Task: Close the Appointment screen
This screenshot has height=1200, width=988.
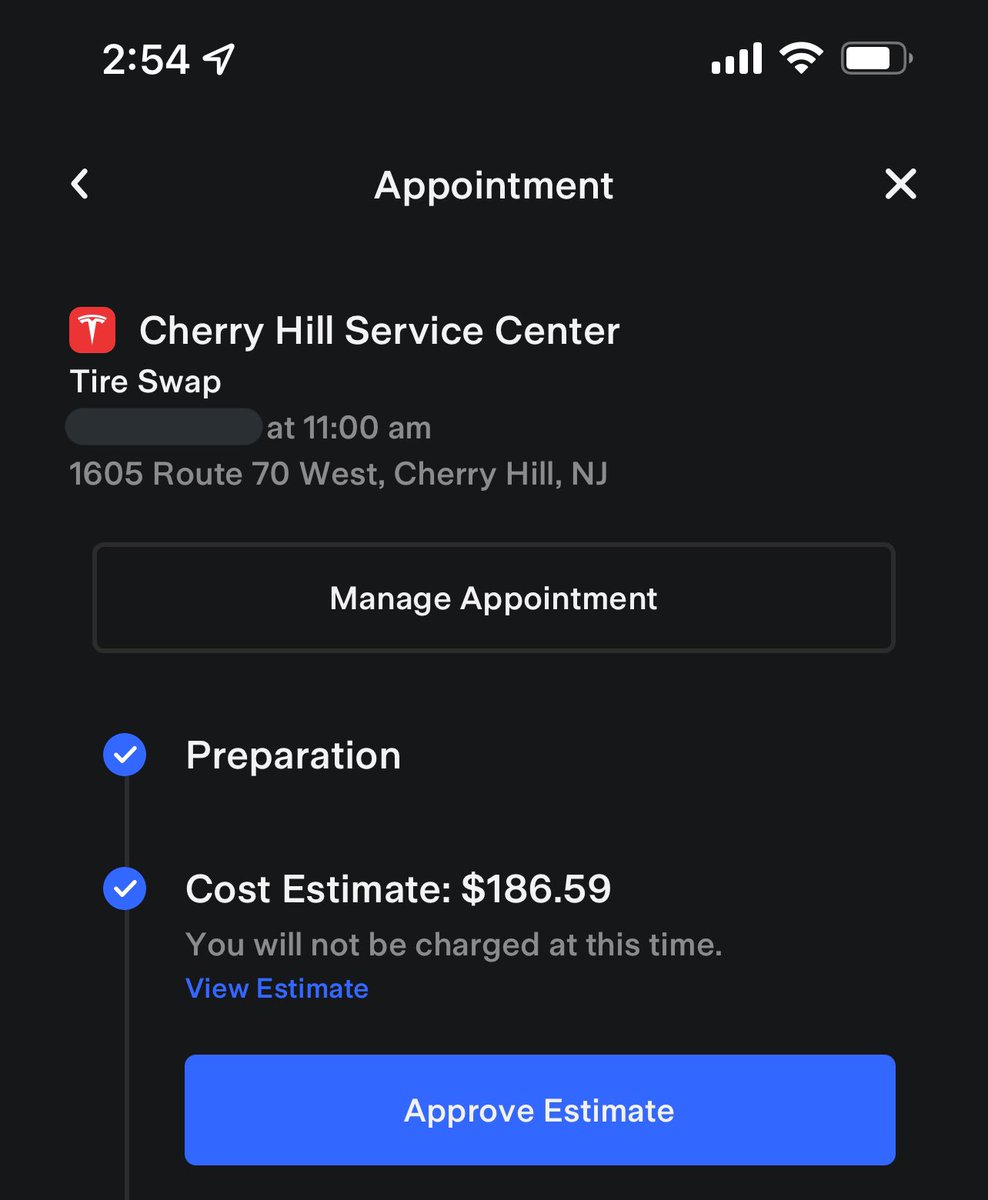Action: (900, 184)
